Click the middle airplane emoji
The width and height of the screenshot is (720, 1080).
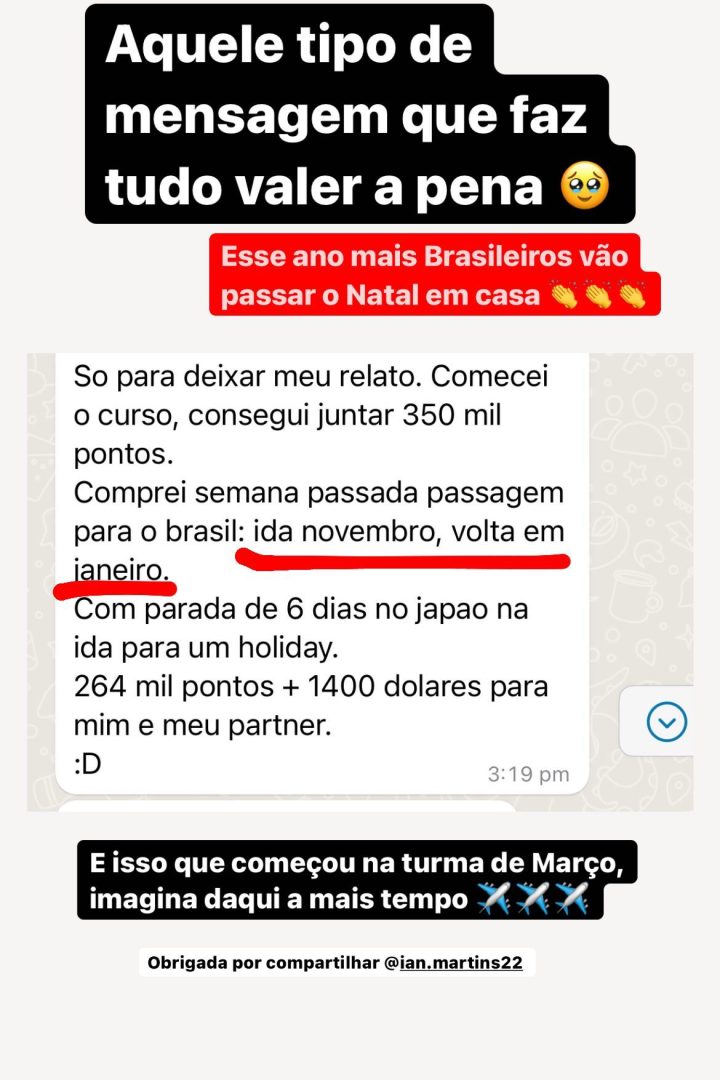535,898
